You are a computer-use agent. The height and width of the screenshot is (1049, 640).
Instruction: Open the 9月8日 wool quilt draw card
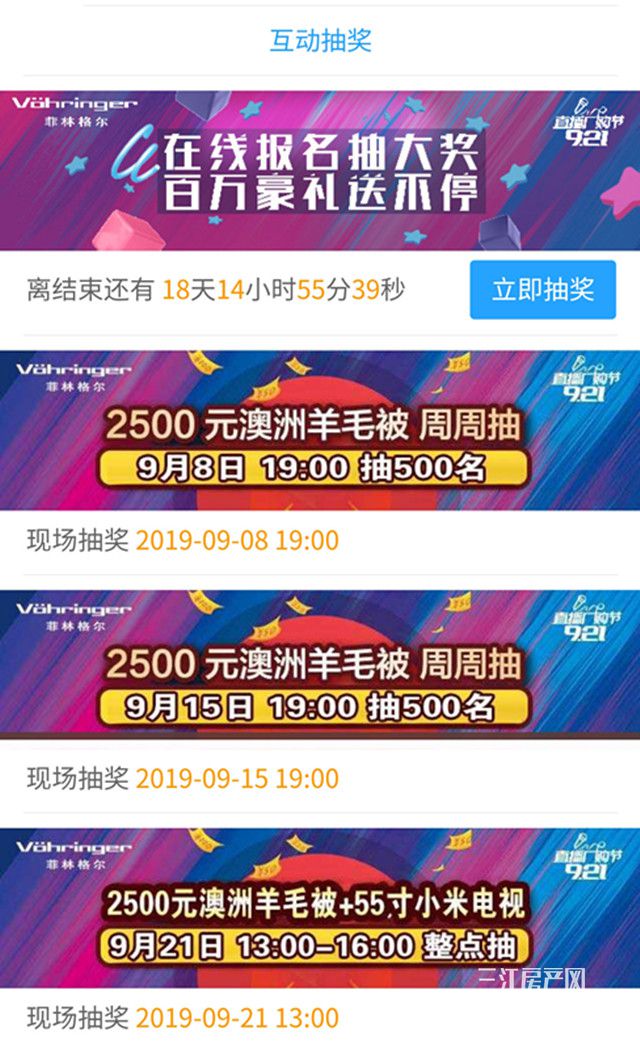point(320,430)
